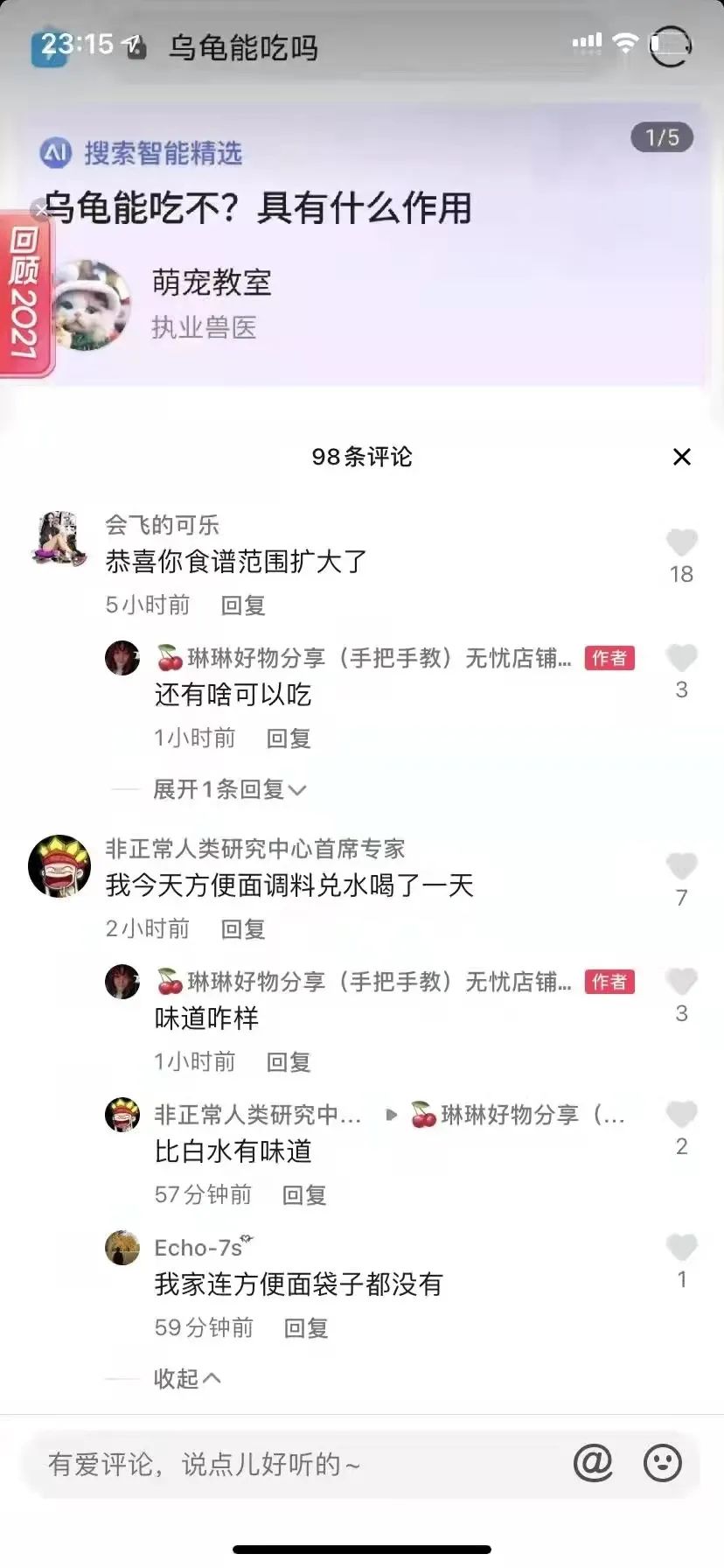Screen dimensions: 724x1568
Task: Expand 展开1条回复
Action: pyautogui.click(x=229, y=790)
